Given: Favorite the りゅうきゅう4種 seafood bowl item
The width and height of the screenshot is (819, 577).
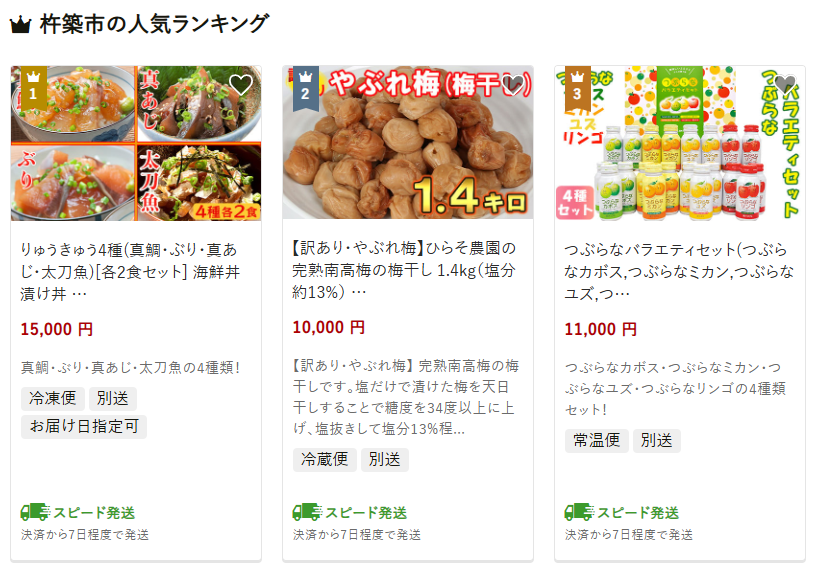Looking at the screenshot, I should point(240,85).
